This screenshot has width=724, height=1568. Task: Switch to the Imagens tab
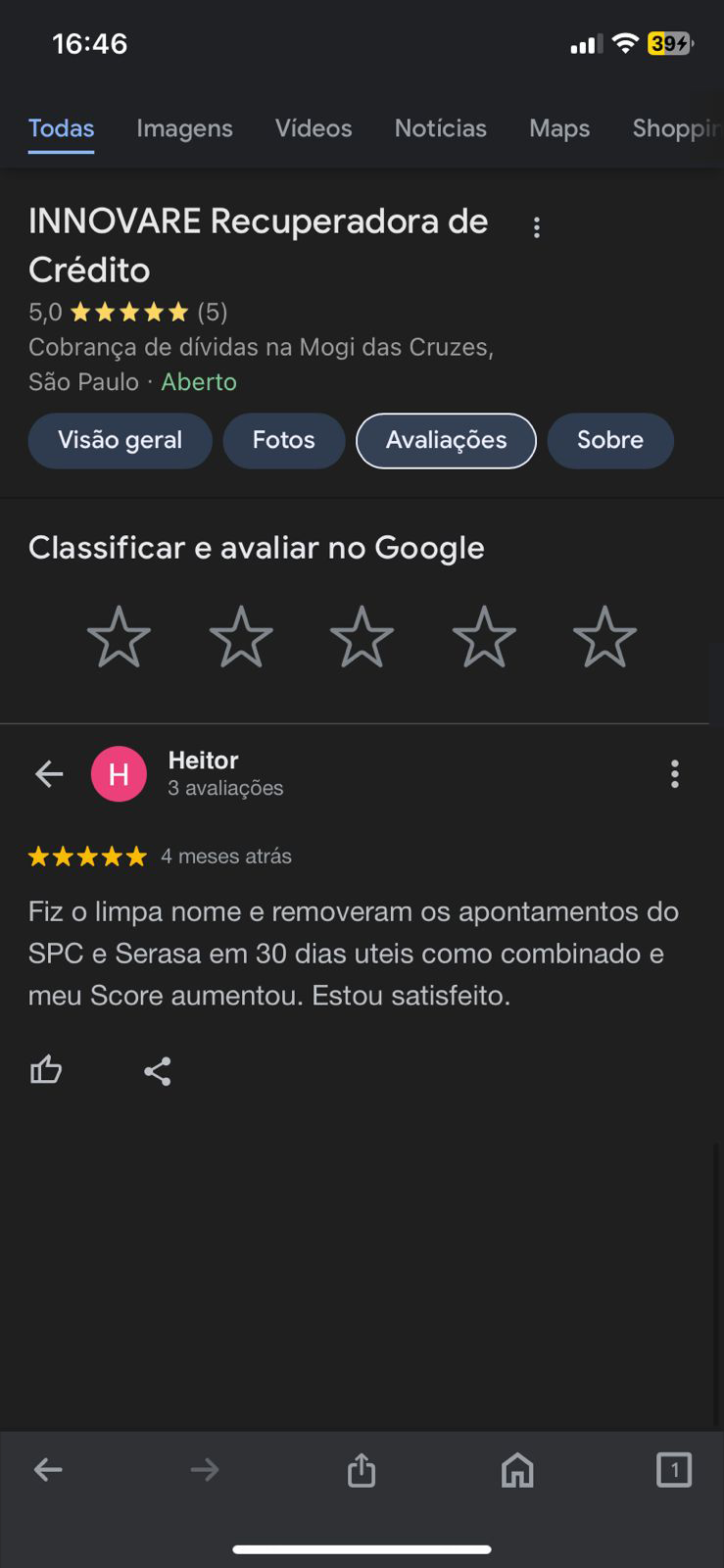tap(184, 128)
